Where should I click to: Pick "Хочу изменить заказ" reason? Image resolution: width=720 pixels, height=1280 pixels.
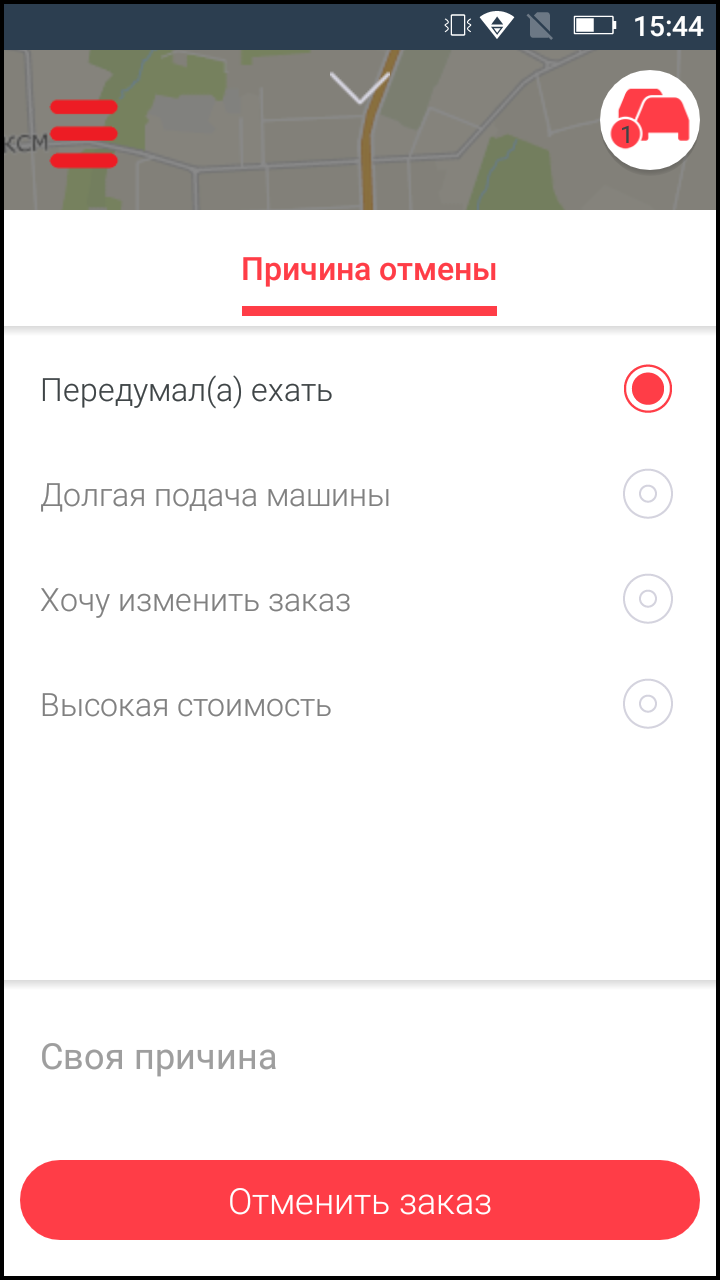point(647,599)
